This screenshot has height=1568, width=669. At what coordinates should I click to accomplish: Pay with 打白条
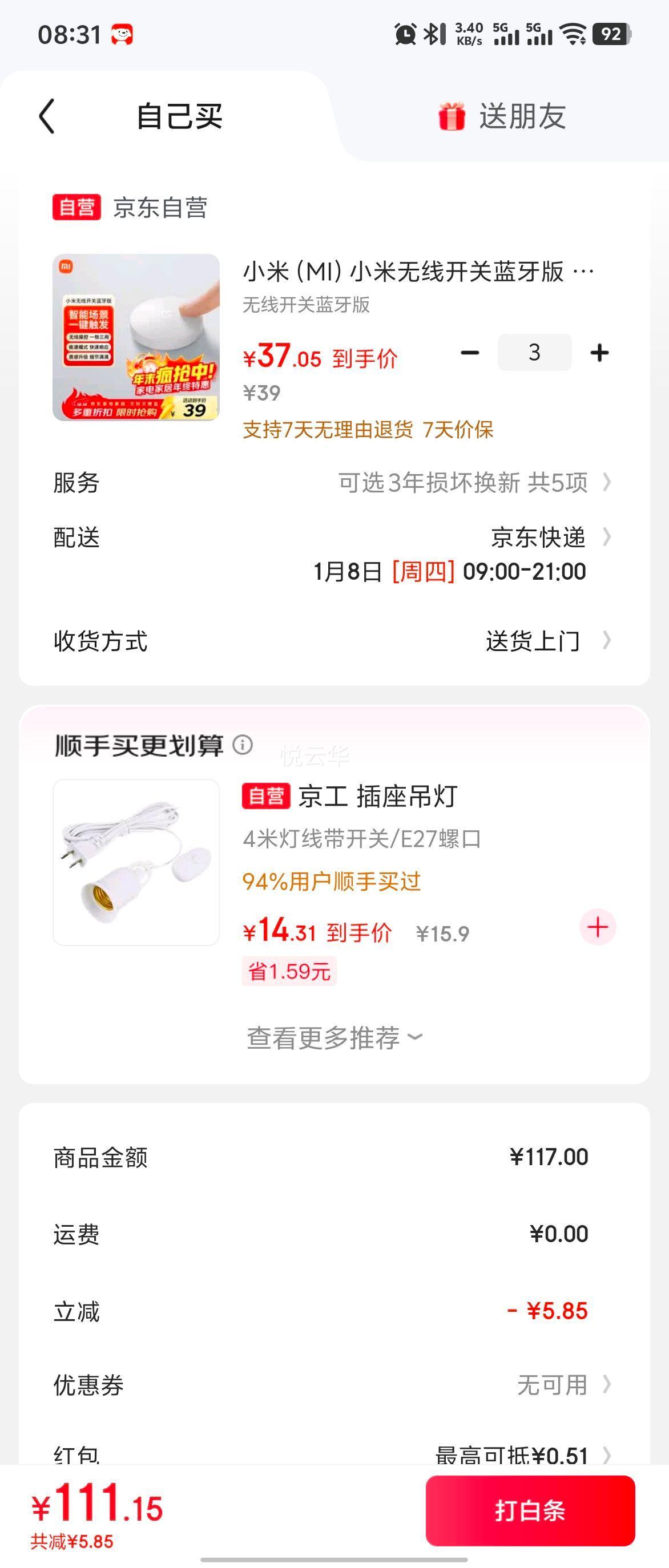point(530,1511)
